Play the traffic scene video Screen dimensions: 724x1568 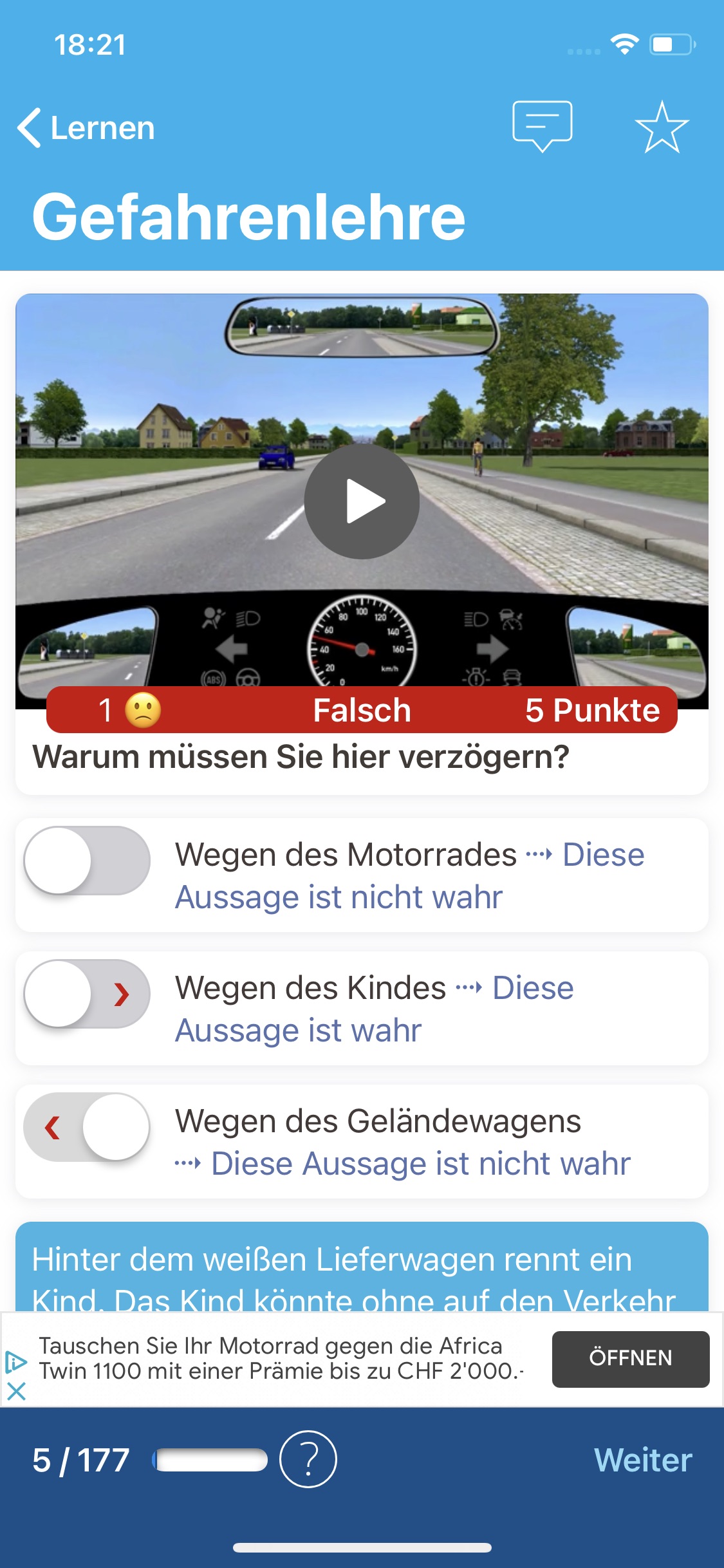click(x=362, y=501)
